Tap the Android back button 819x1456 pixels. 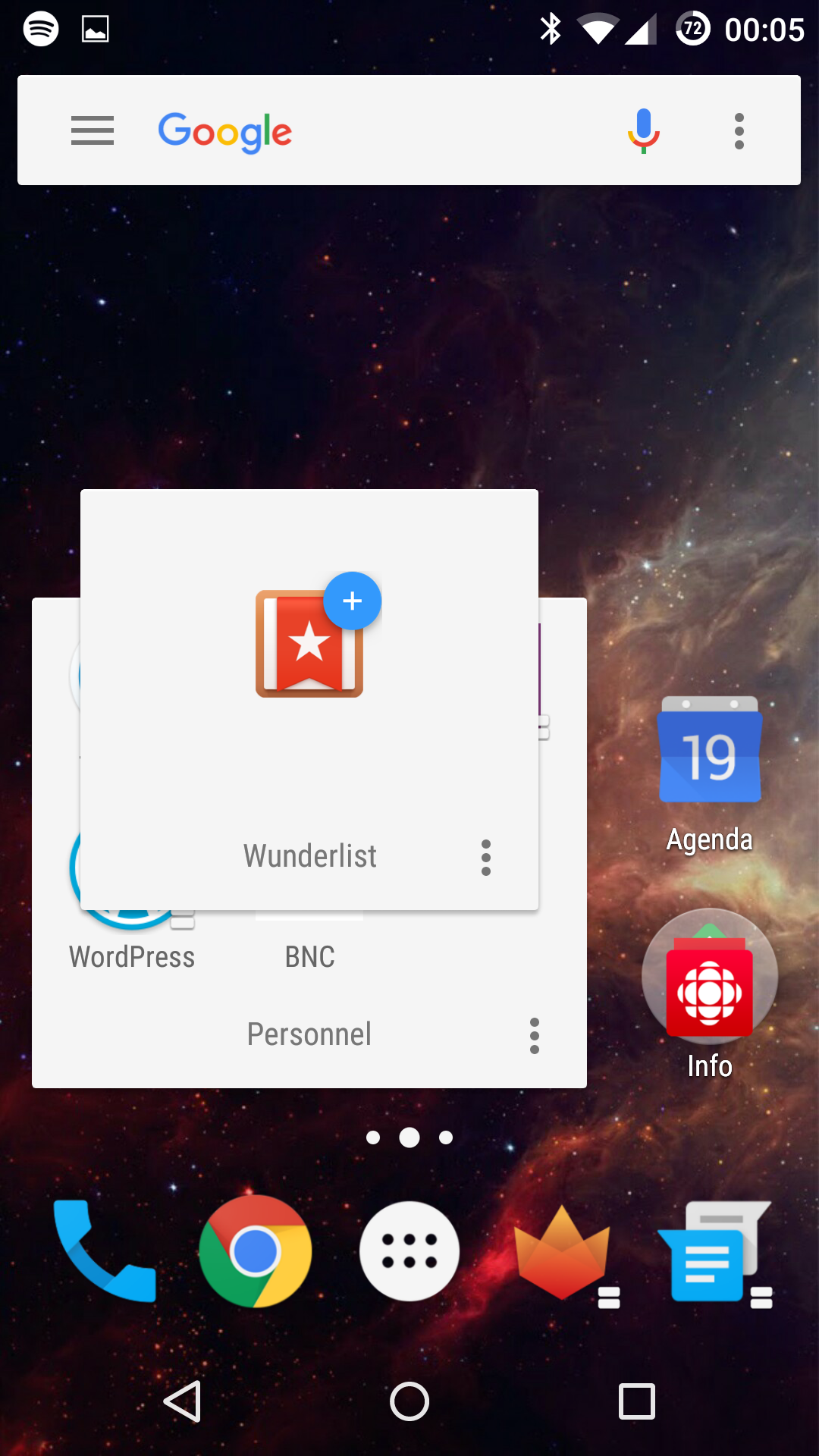click(x=183, y=1401)
